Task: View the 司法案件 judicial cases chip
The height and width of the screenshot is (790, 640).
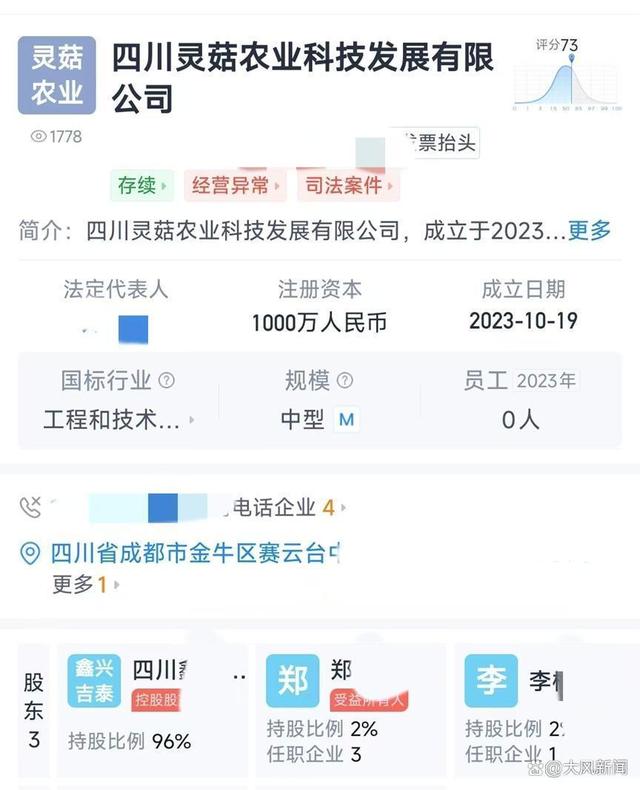Action: point(346,185)
